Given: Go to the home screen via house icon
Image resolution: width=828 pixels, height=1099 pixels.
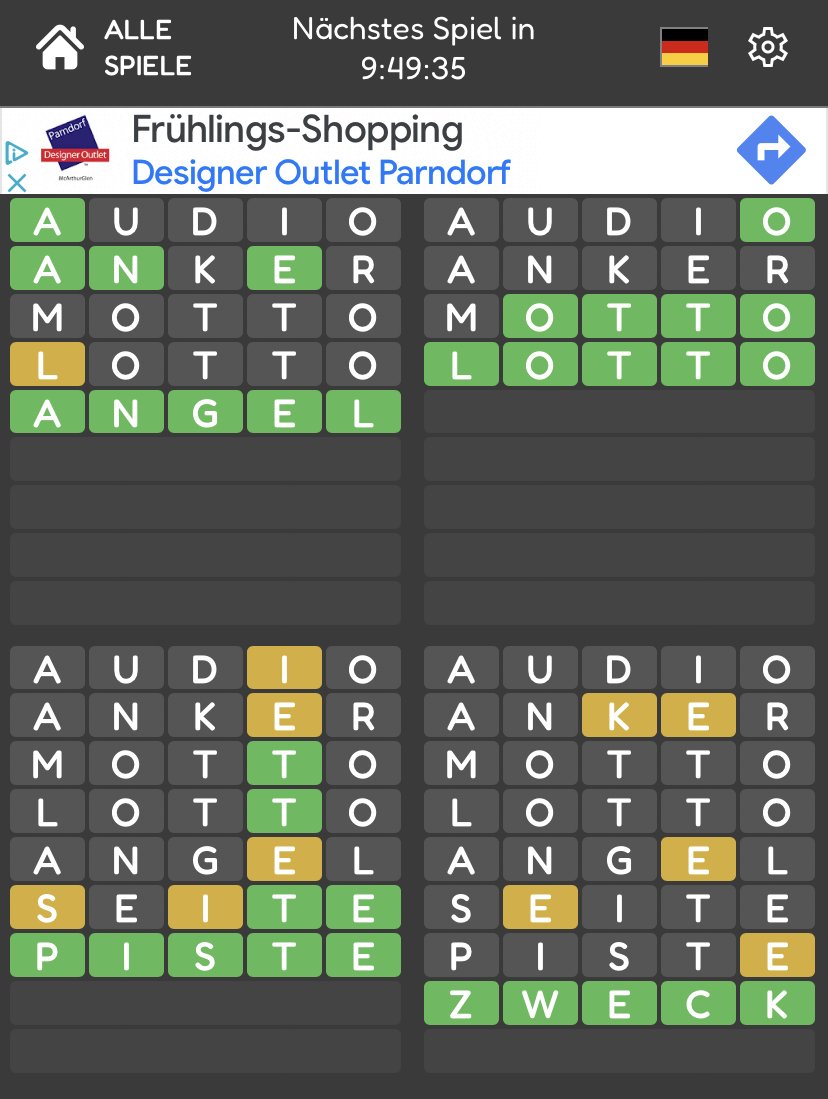Looking at the screenshot, I should pos(60,48).
